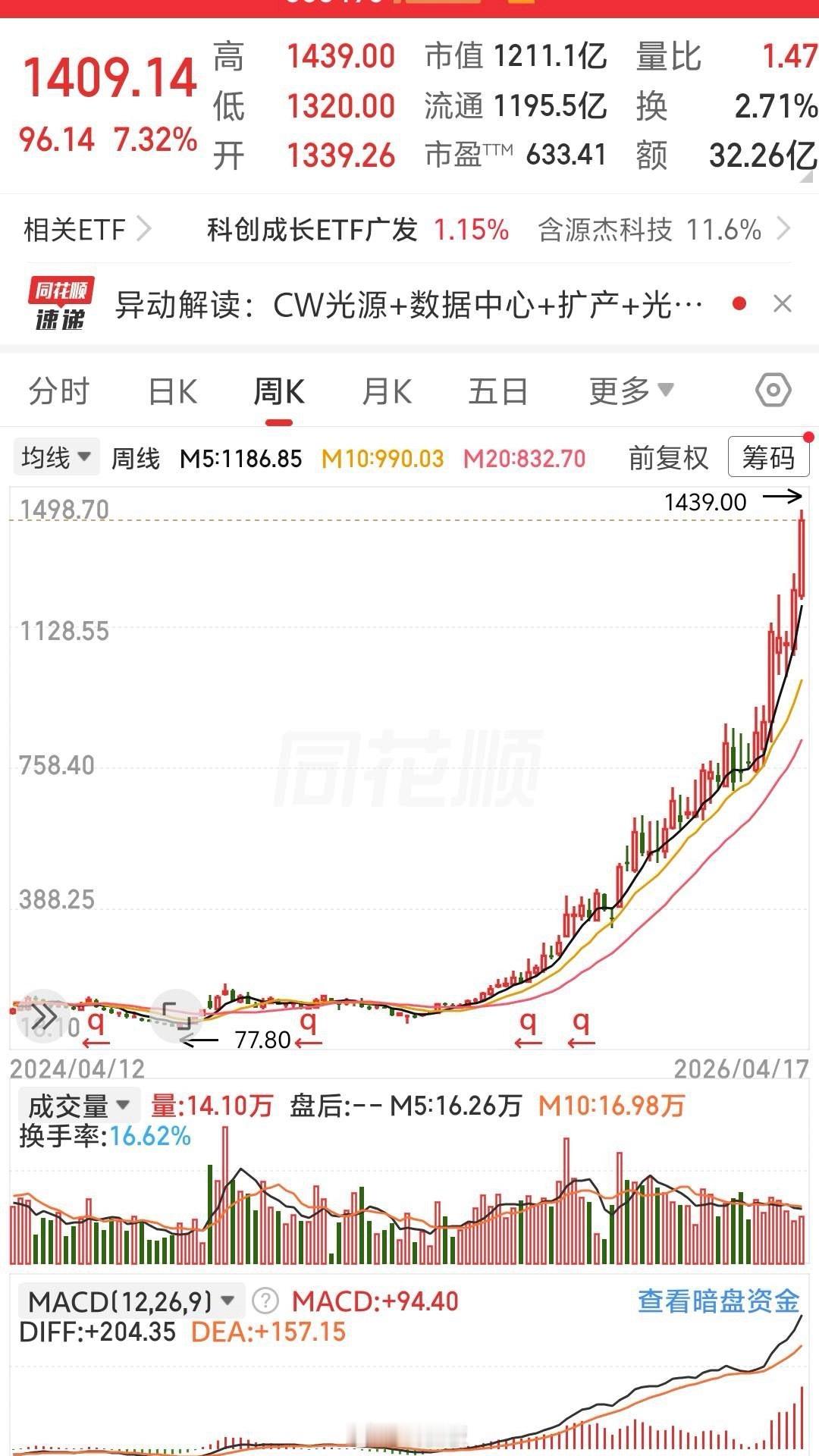The width and height of the screenshot is (819, 1456).
Task: Open the 均线 moving average dropdown
Action: (x=55, y=457)
